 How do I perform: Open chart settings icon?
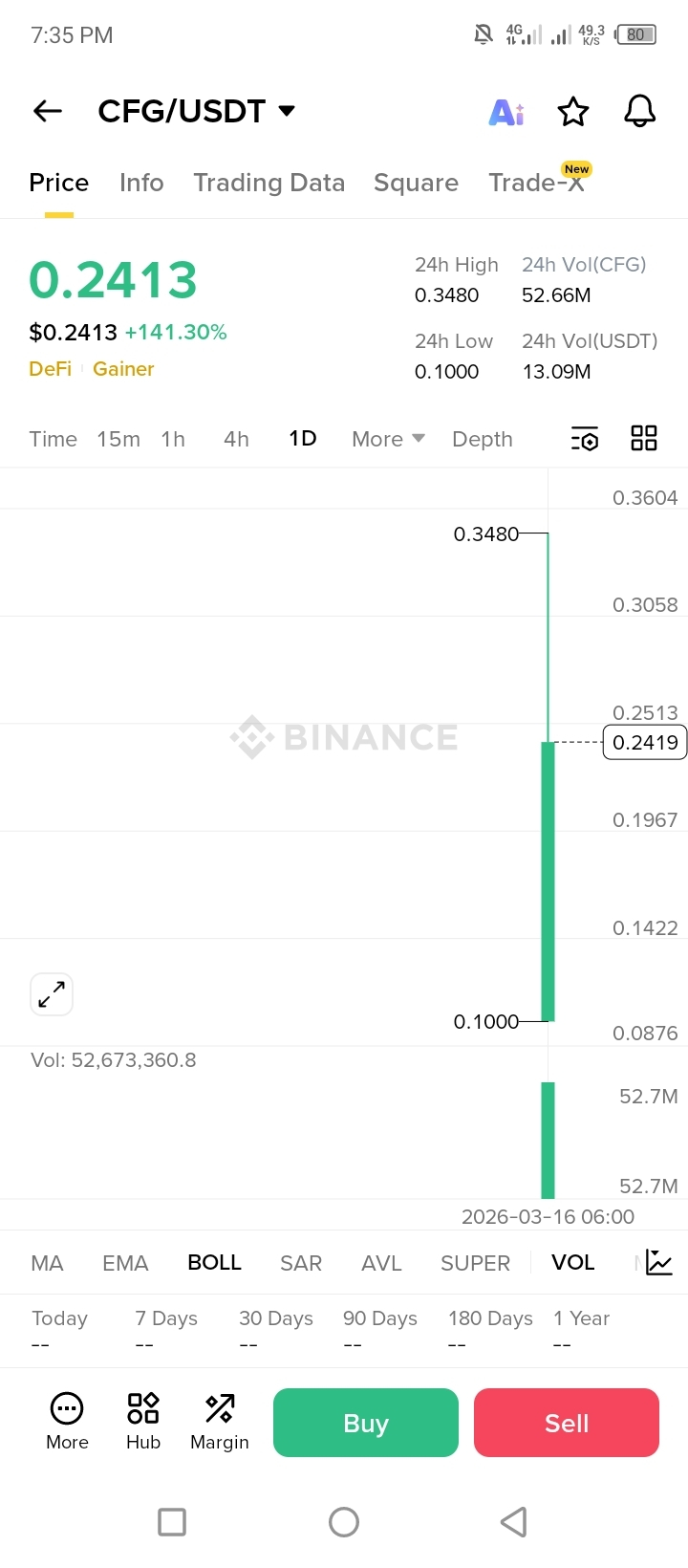[585, 439]
